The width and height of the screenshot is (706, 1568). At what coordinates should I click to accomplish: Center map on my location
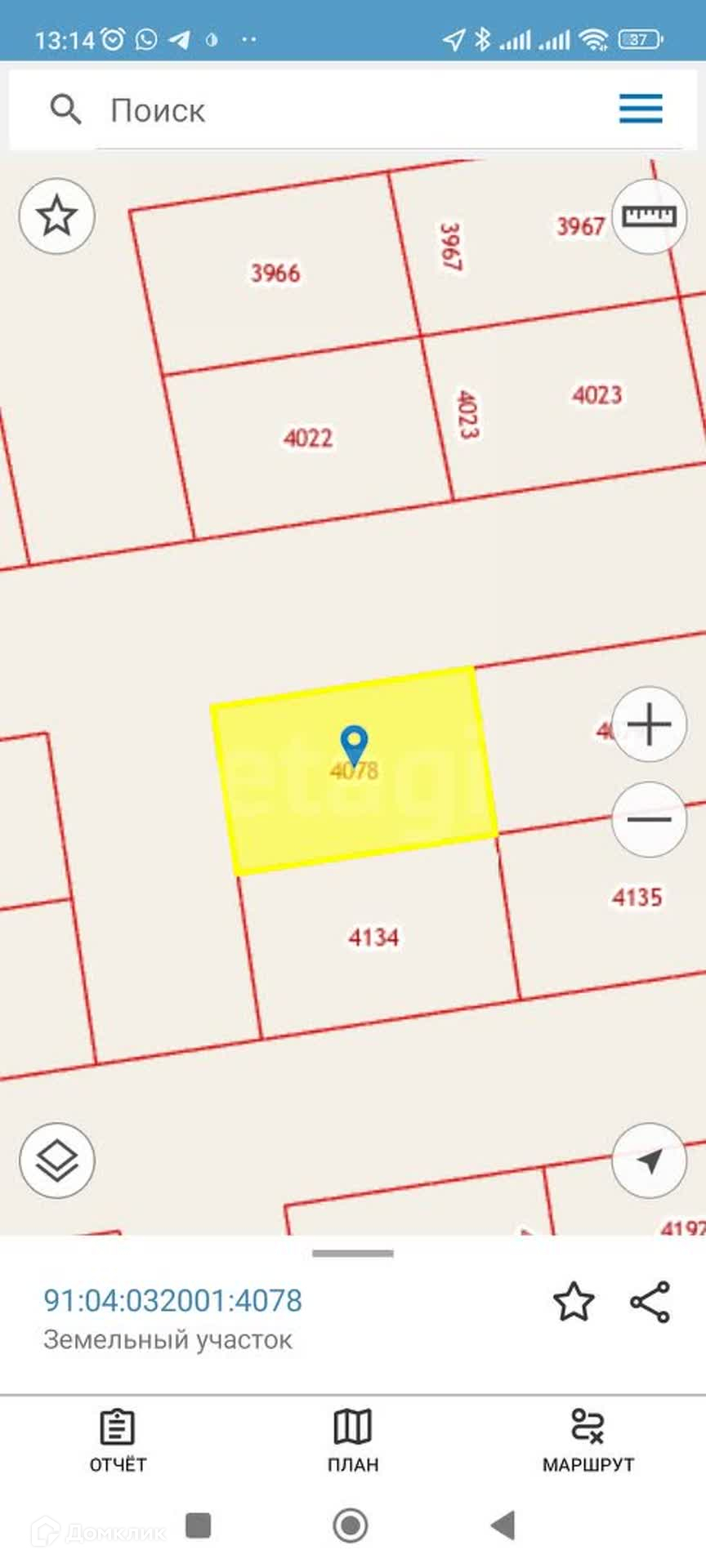tap(649, 1160)
